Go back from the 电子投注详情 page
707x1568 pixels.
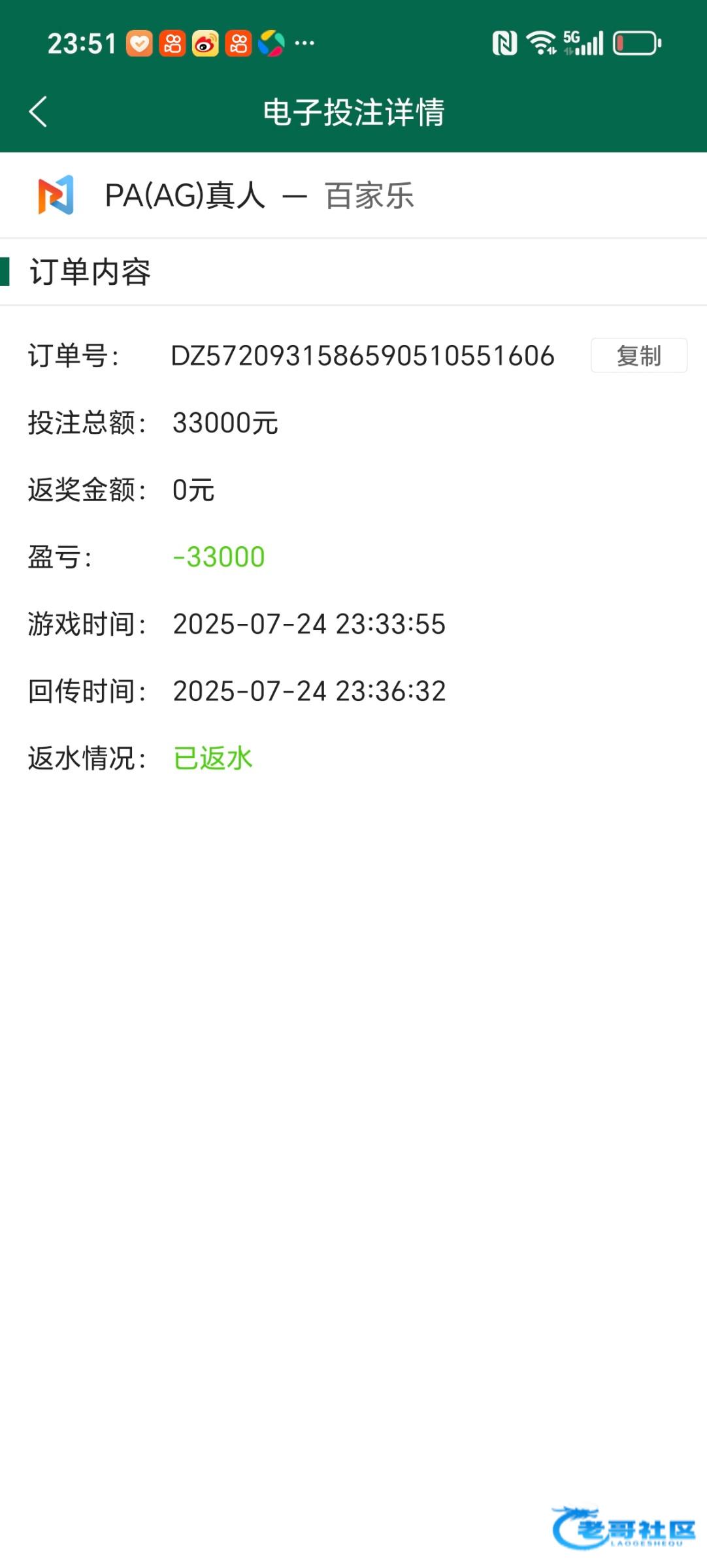tap(38, 112)
